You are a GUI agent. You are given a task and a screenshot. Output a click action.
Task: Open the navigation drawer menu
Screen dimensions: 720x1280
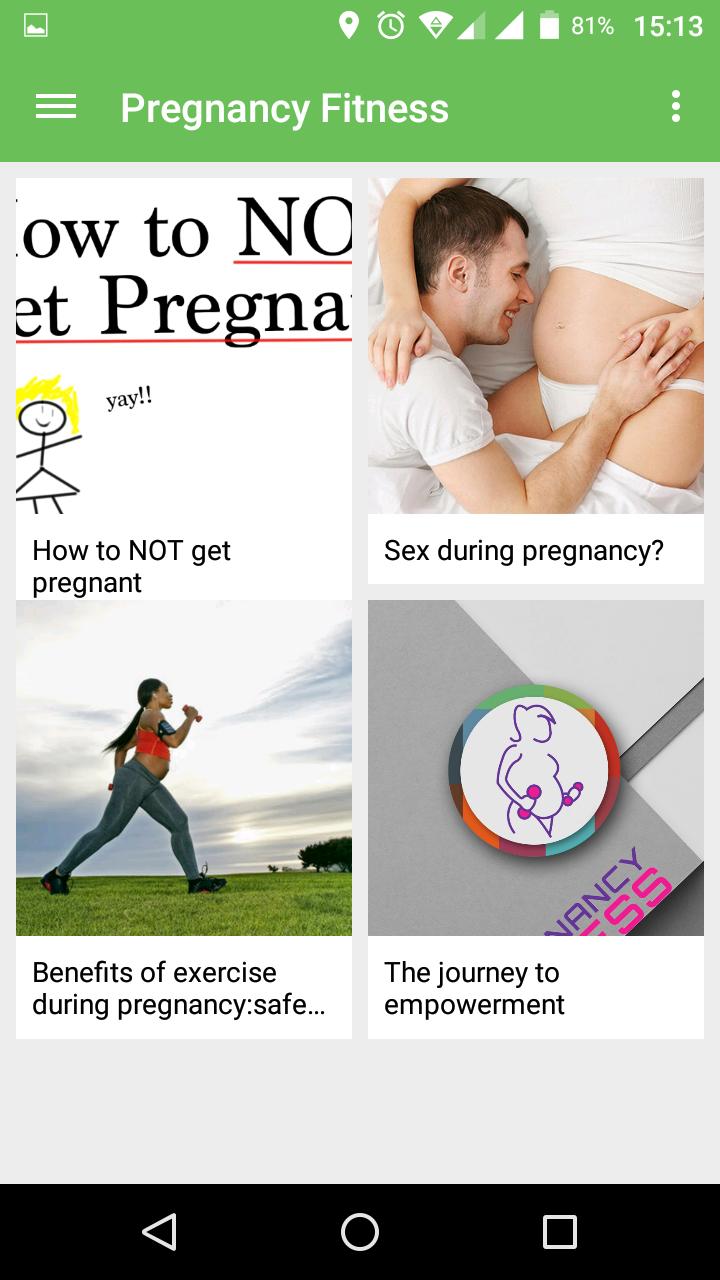[x=55, y=107]
